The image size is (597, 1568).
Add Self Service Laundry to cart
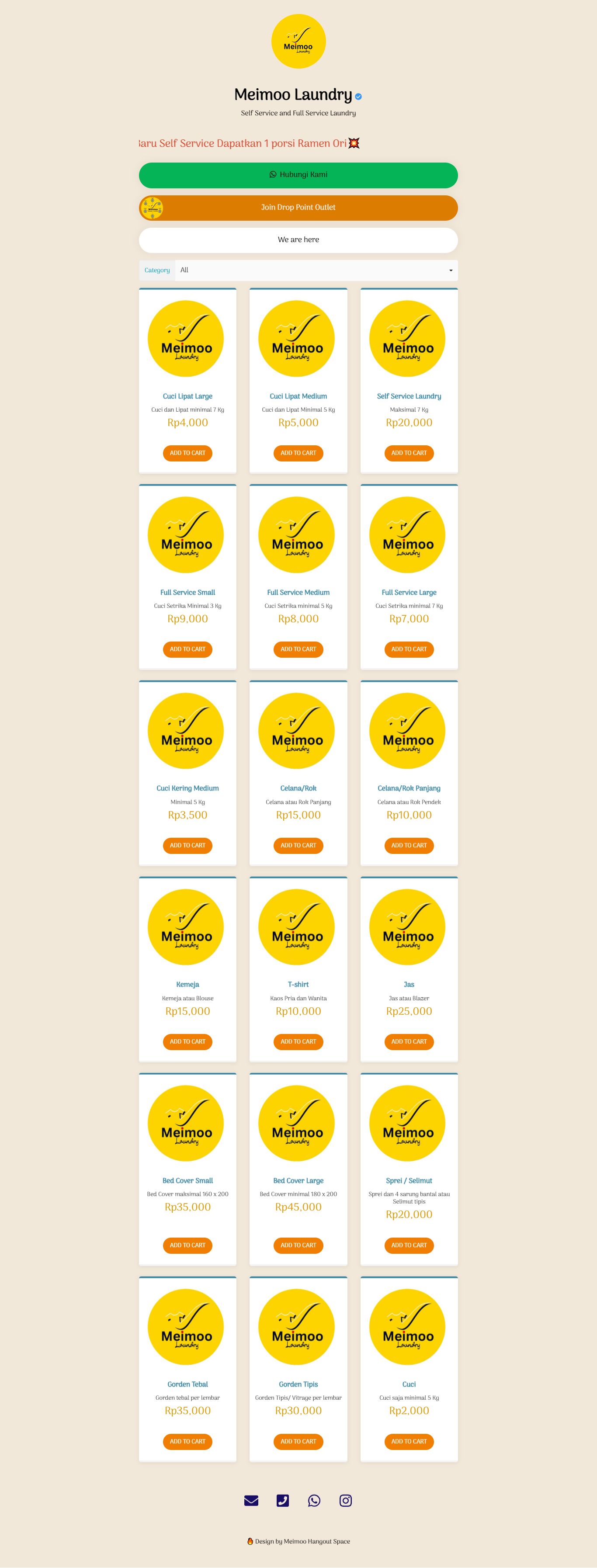pyautogui.click(x=409, y=453)
